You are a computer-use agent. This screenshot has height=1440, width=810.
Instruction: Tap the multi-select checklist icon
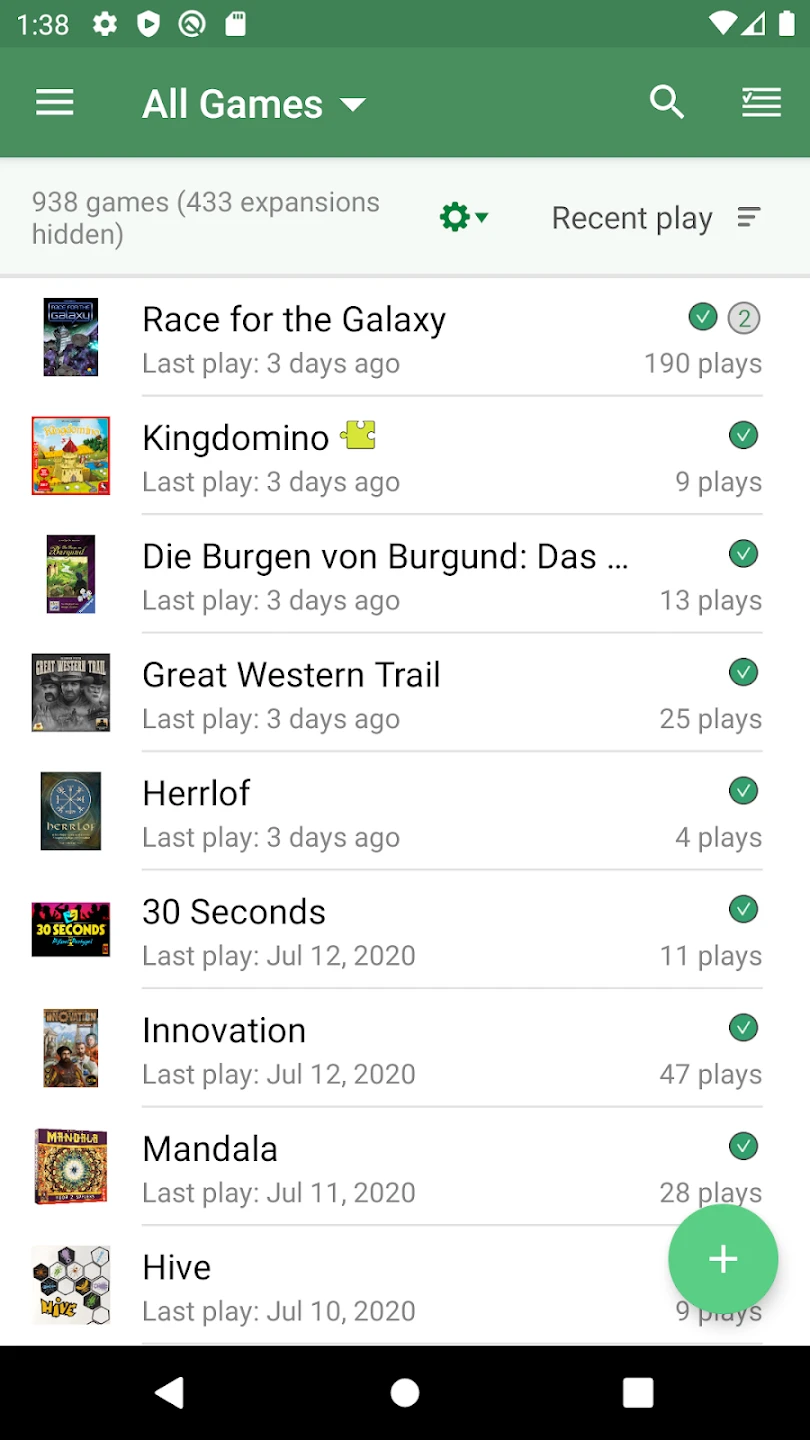click(761, 102)
